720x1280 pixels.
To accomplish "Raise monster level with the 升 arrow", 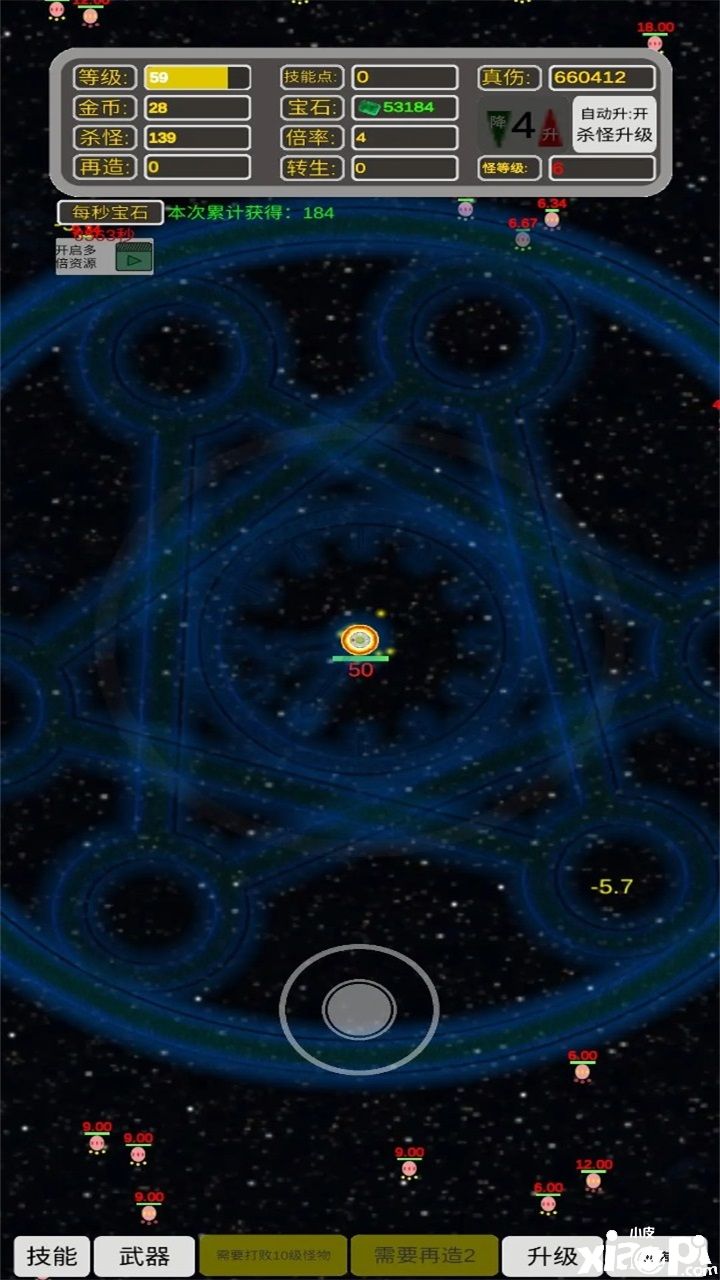I will [x=548, y=127].
